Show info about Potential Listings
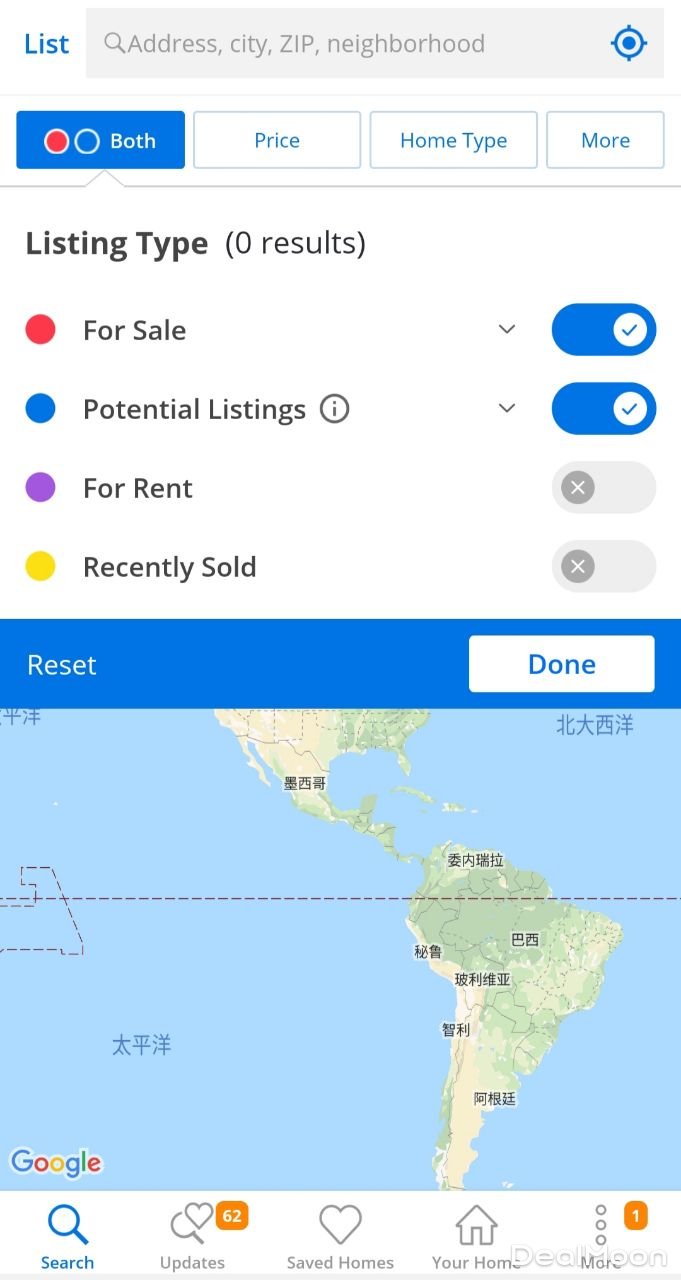The height and width of the screenshot is (1280, 681). coord(335,409)
